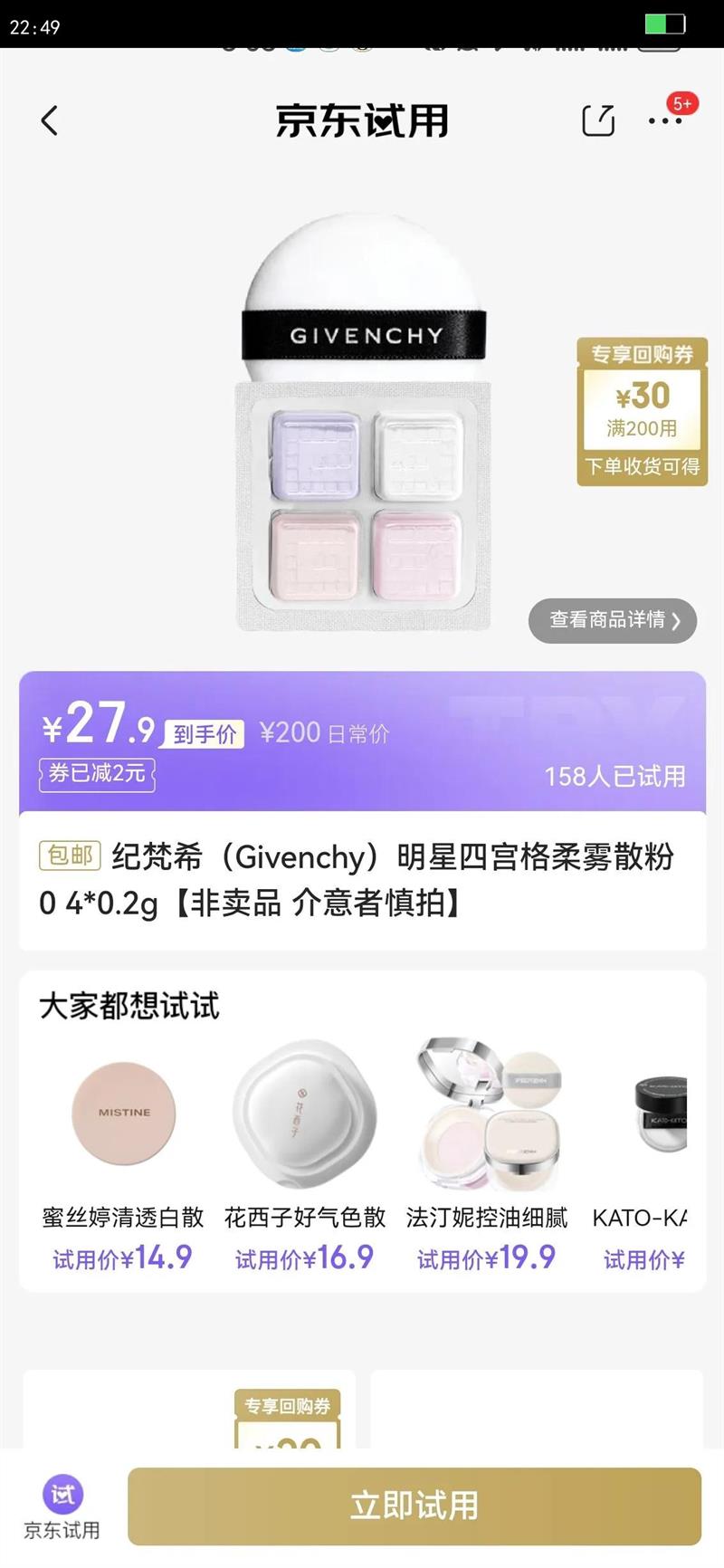Tap the 花西子 powder product image
This screenshot has width=724, height=1568.
point(304,1114)
